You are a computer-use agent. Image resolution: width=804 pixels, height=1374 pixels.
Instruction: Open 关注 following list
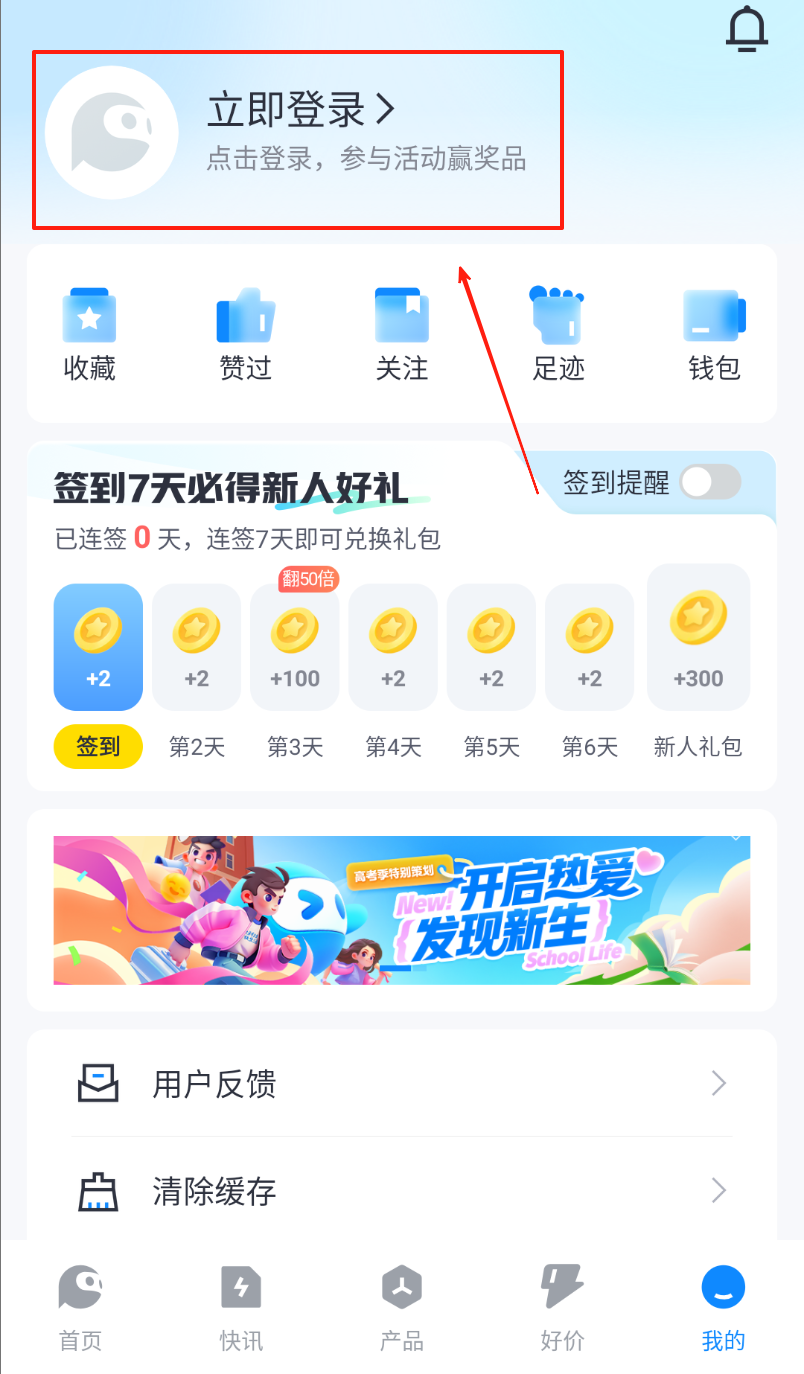coord(402,336)
